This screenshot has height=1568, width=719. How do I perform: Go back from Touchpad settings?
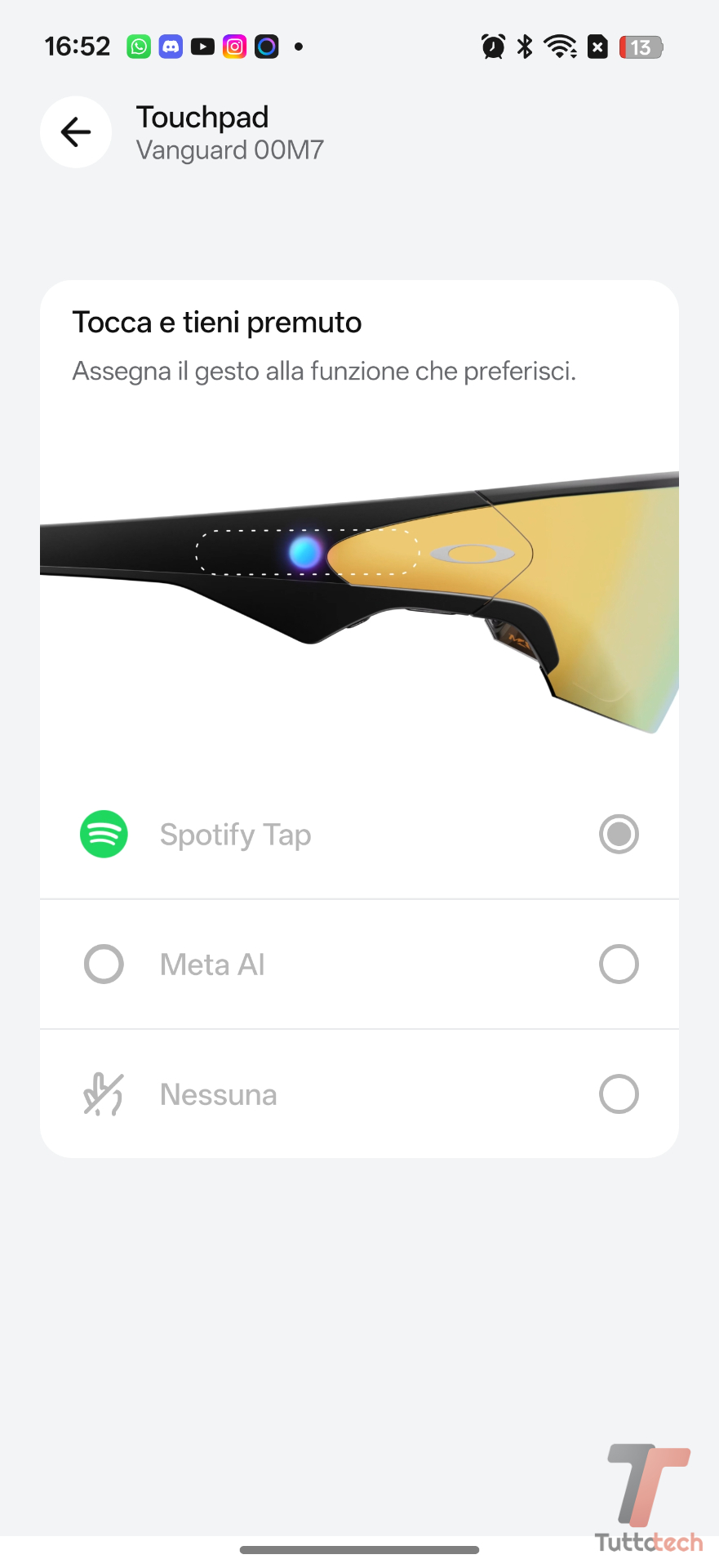click(x=76, y=132)
